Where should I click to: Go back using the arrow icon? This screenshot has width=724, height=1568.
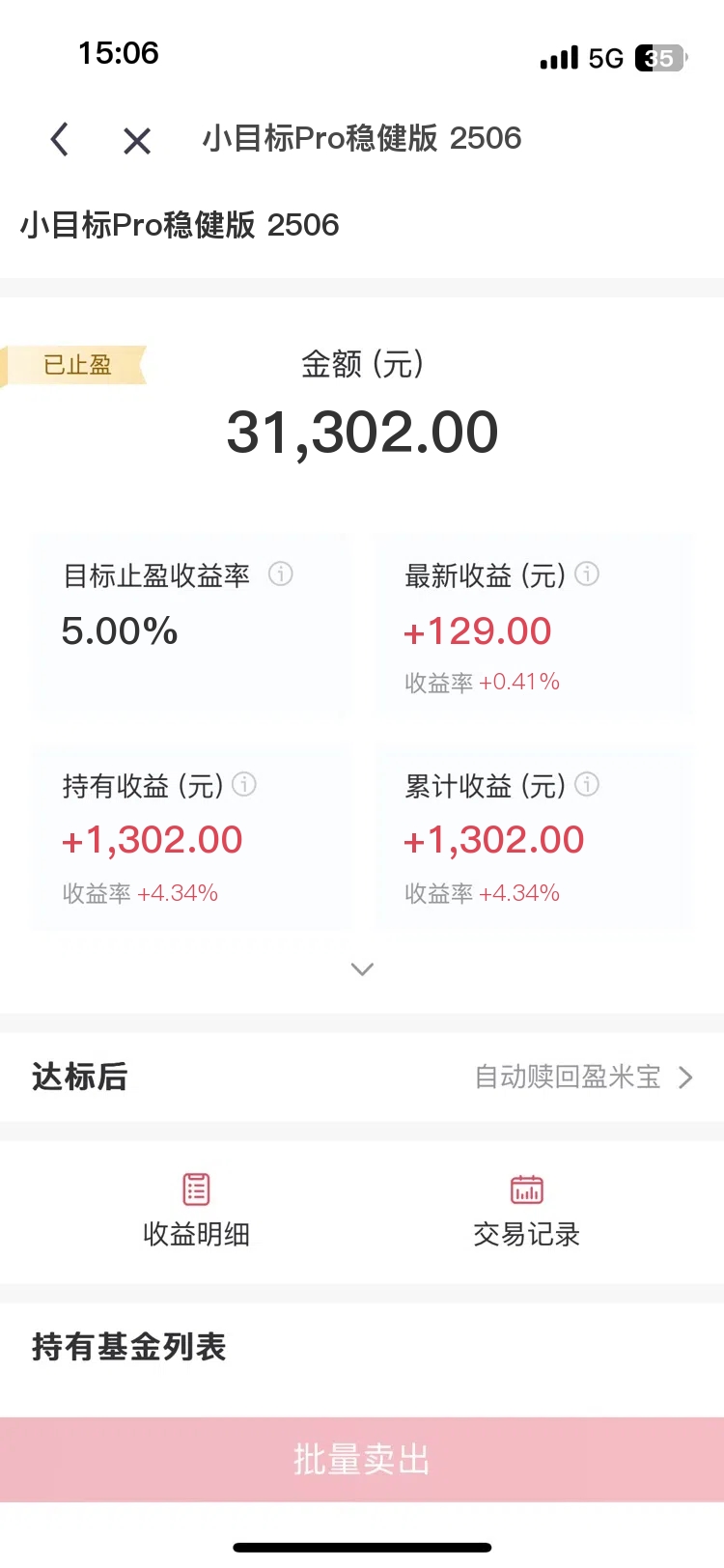60,139
